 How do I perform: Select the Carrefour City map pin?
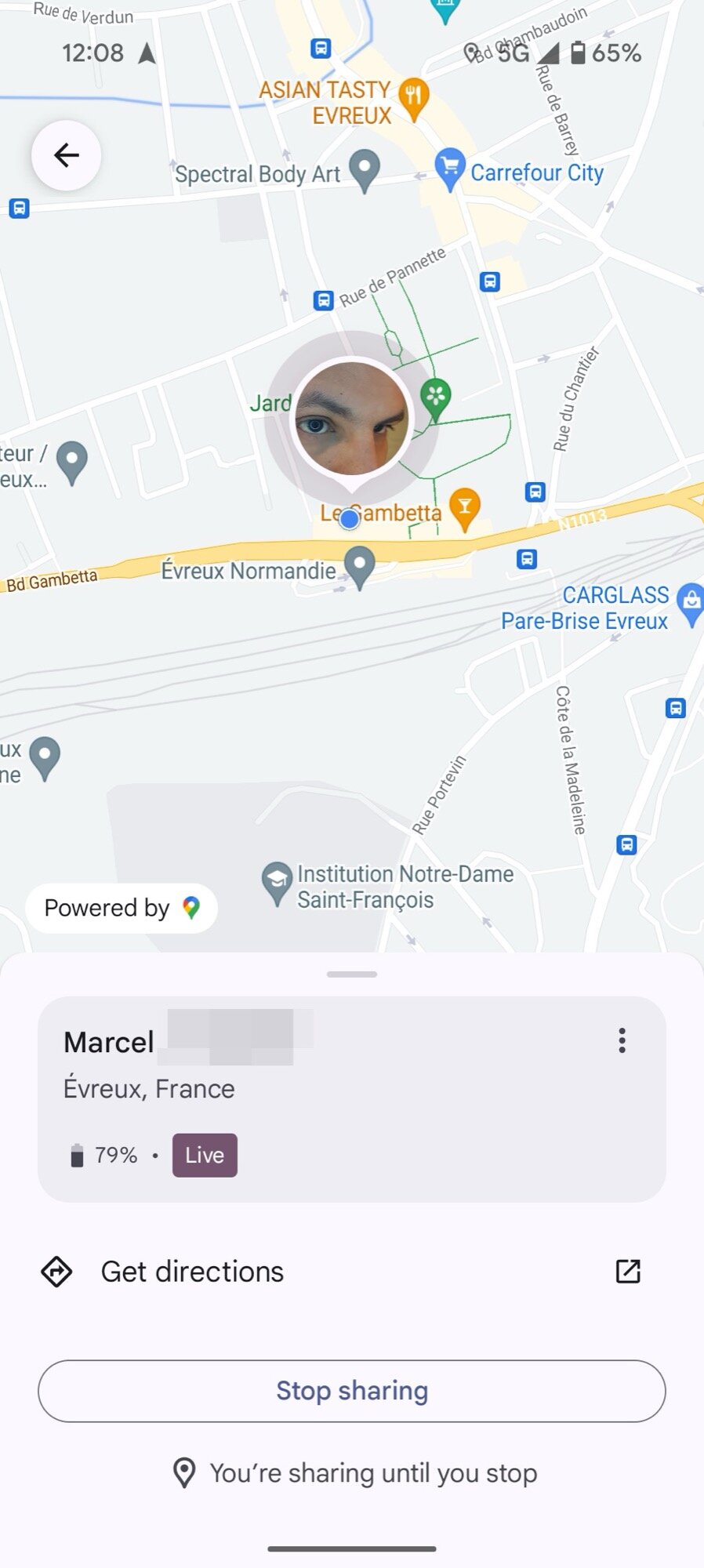tap(450, 168)
